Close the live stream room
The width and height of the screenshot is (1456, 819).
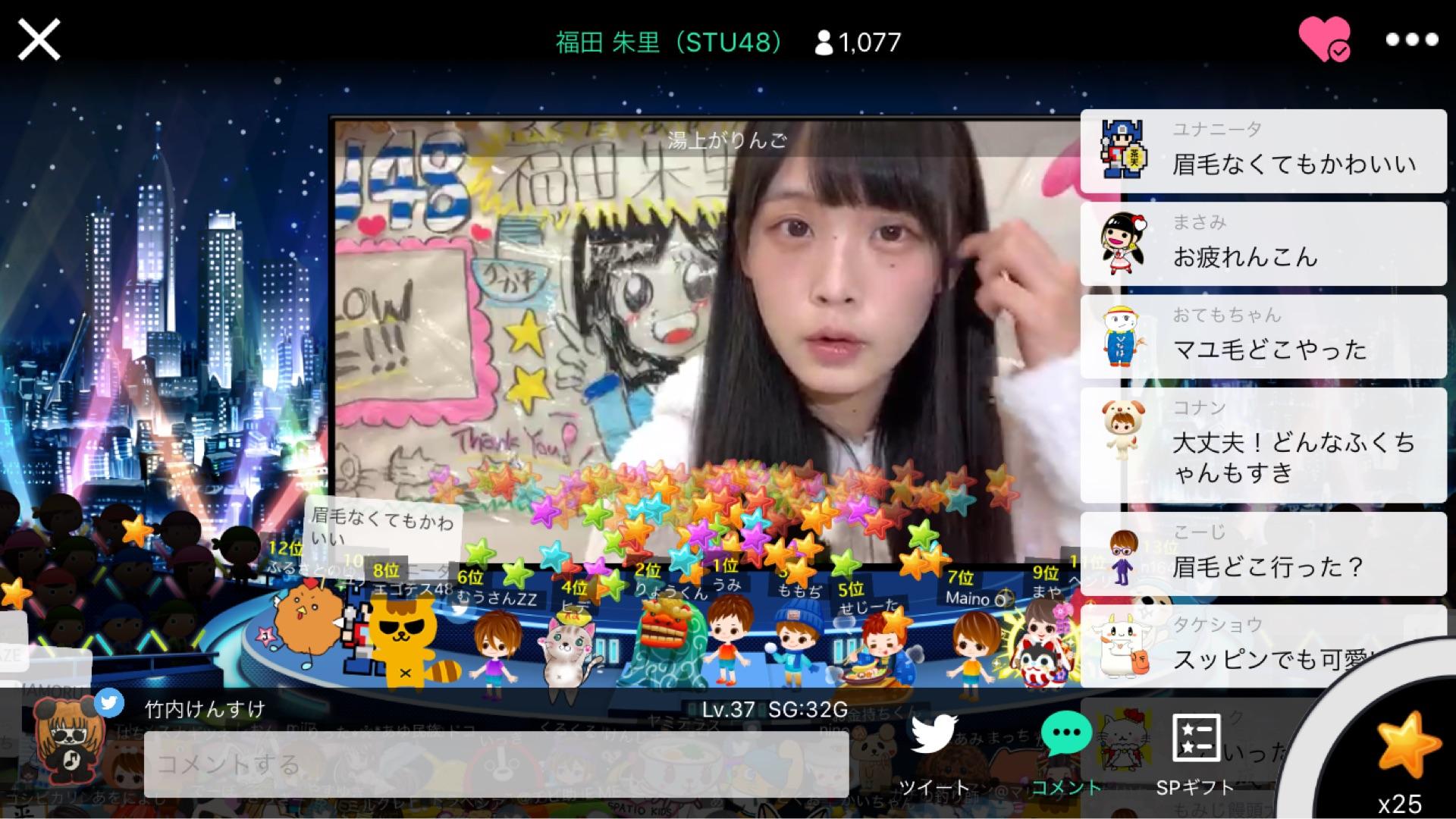(x=39, y=39)
